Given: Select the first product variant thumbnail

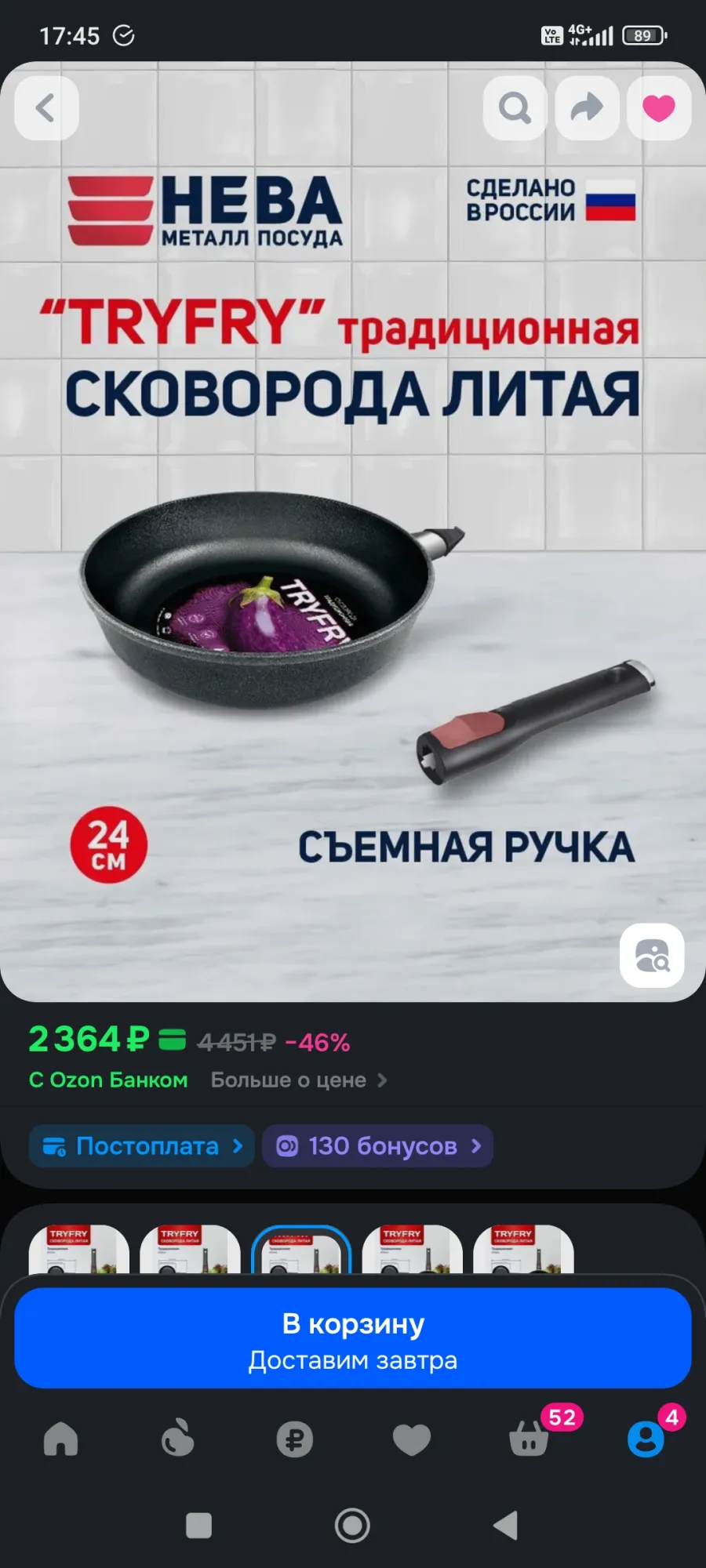Looking at the screenshot, I should pos(78,1250).
